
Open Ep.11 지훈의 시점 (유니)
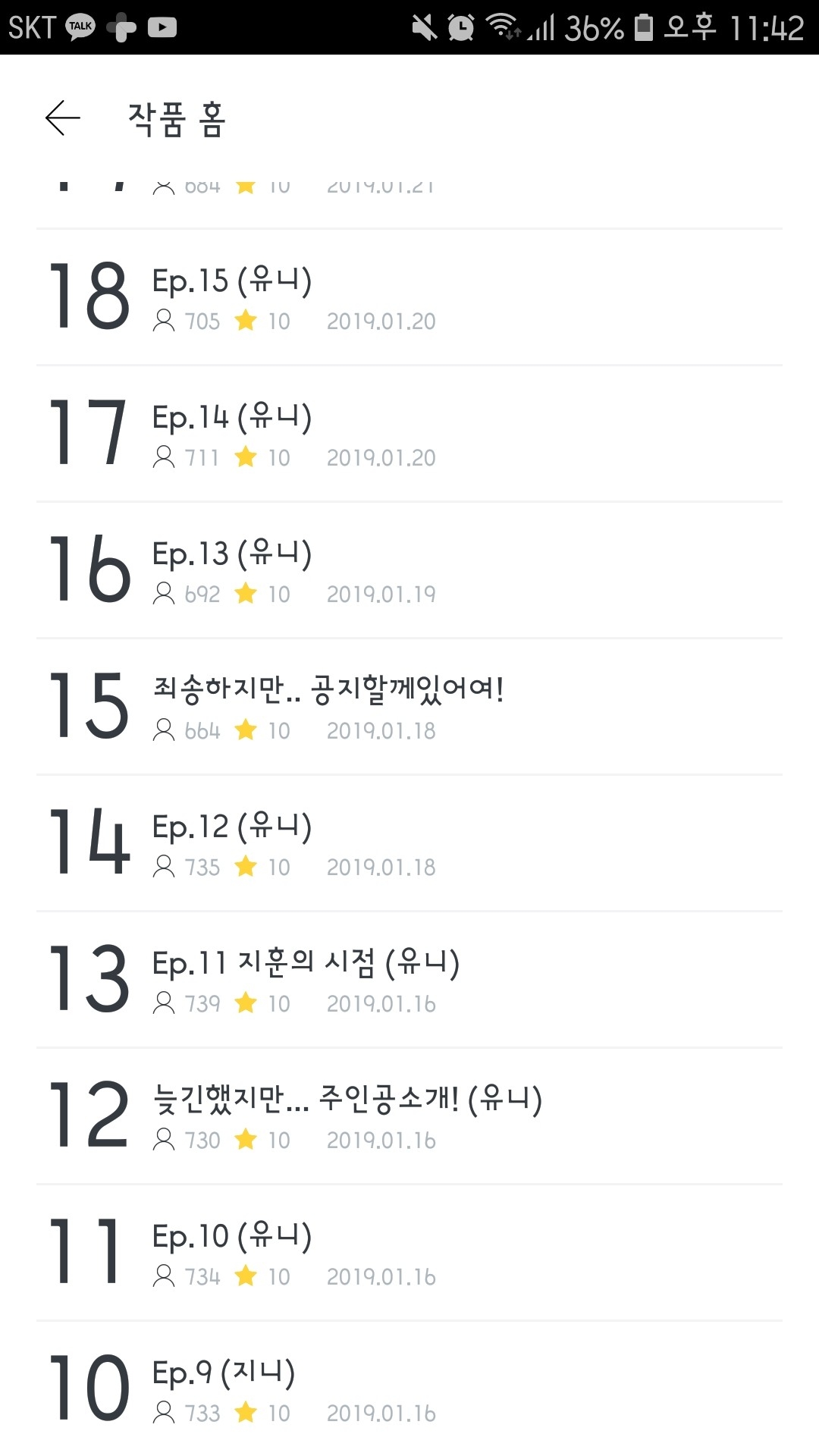(x=409, y=980)
